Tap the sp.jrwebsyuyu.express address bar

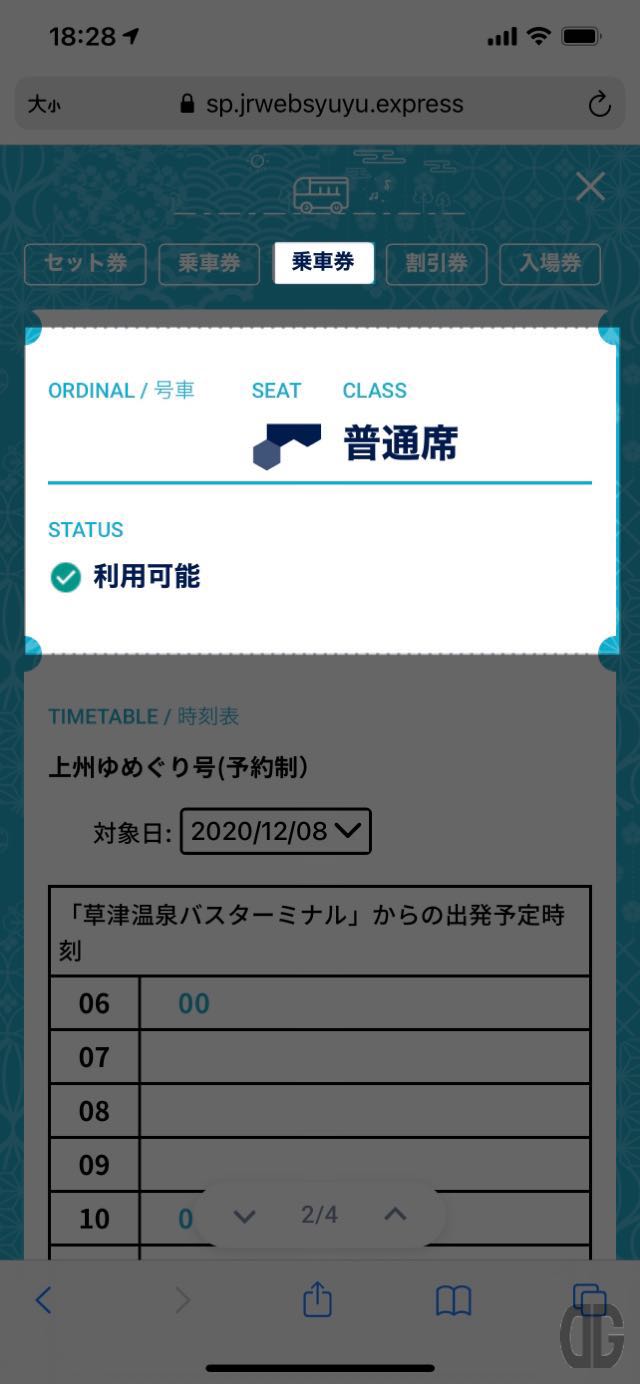tap(320, 104)
